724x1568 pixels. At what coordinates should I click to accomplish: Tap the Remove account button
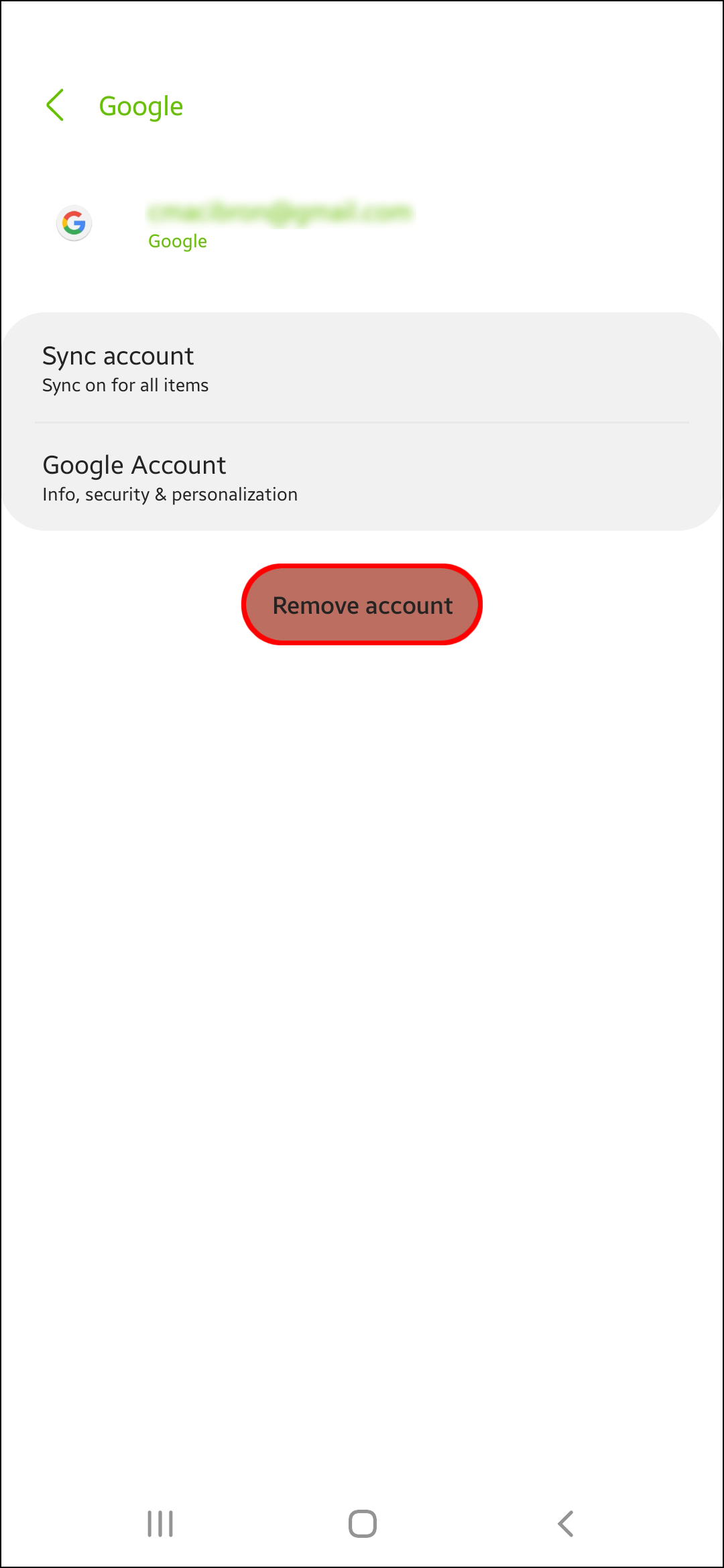point(362,605)
